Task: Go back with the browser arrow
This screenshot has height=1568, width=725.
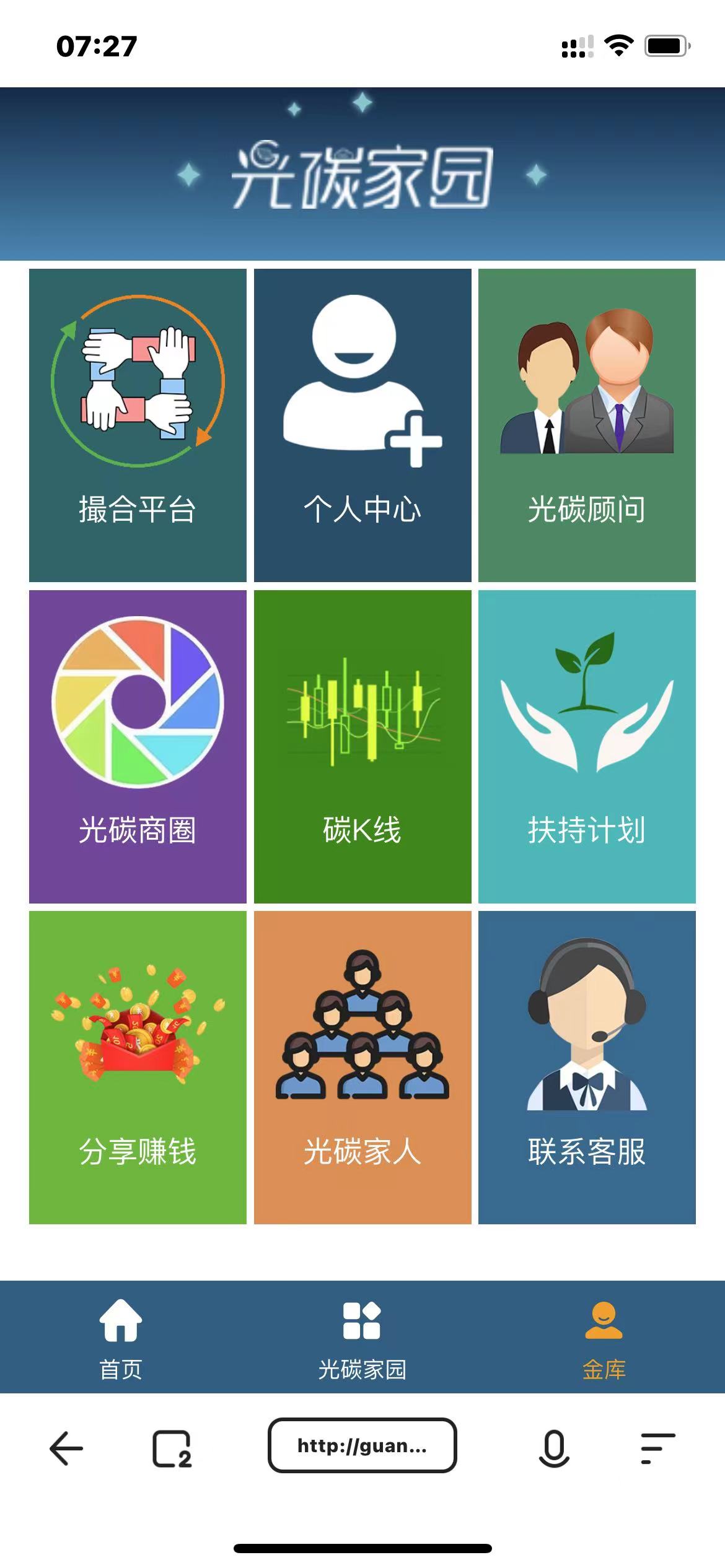Action: click(x=66, y=1448)
